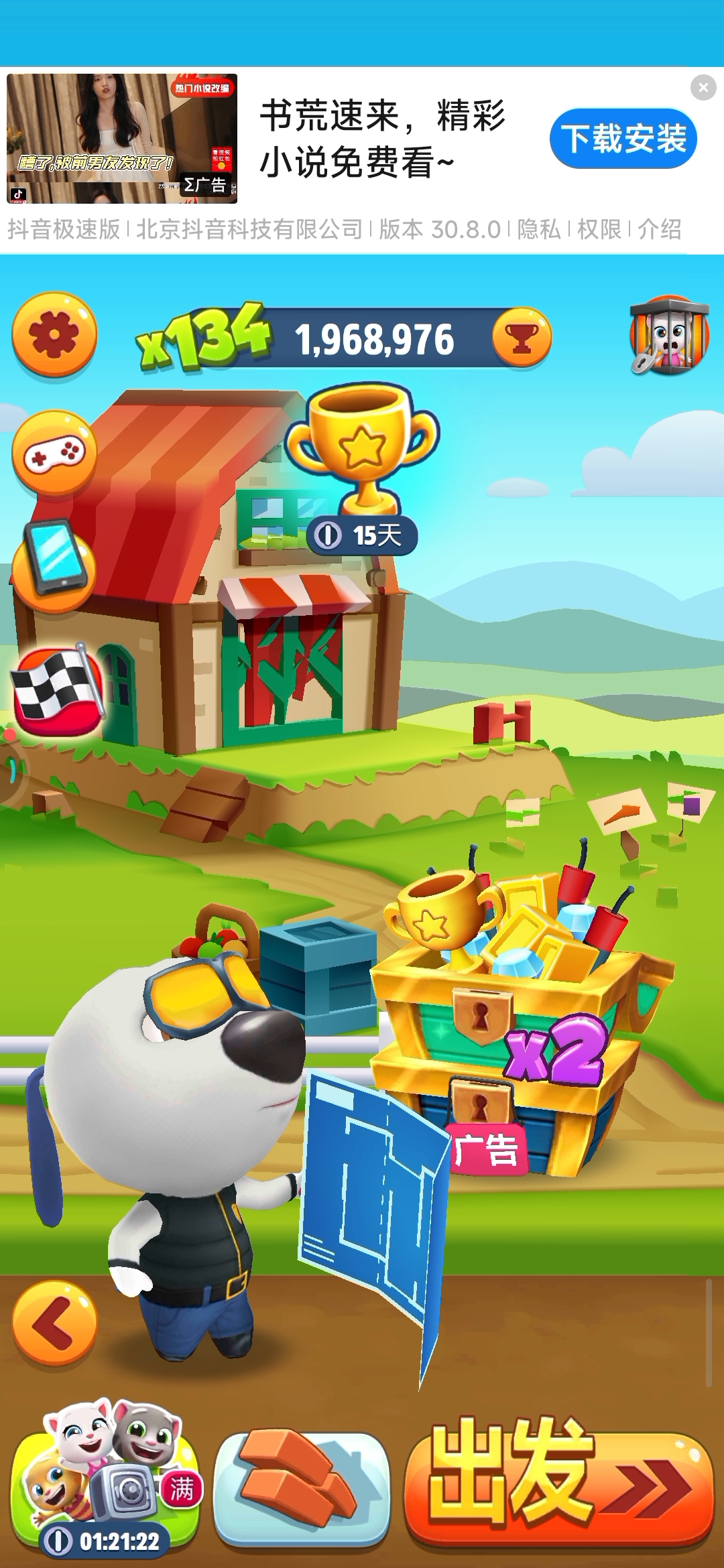Image resolution: width=724 pixels, height=1568 pixels.
Task: Open the novel ad video thumbnail
Action: coord(122,139)
